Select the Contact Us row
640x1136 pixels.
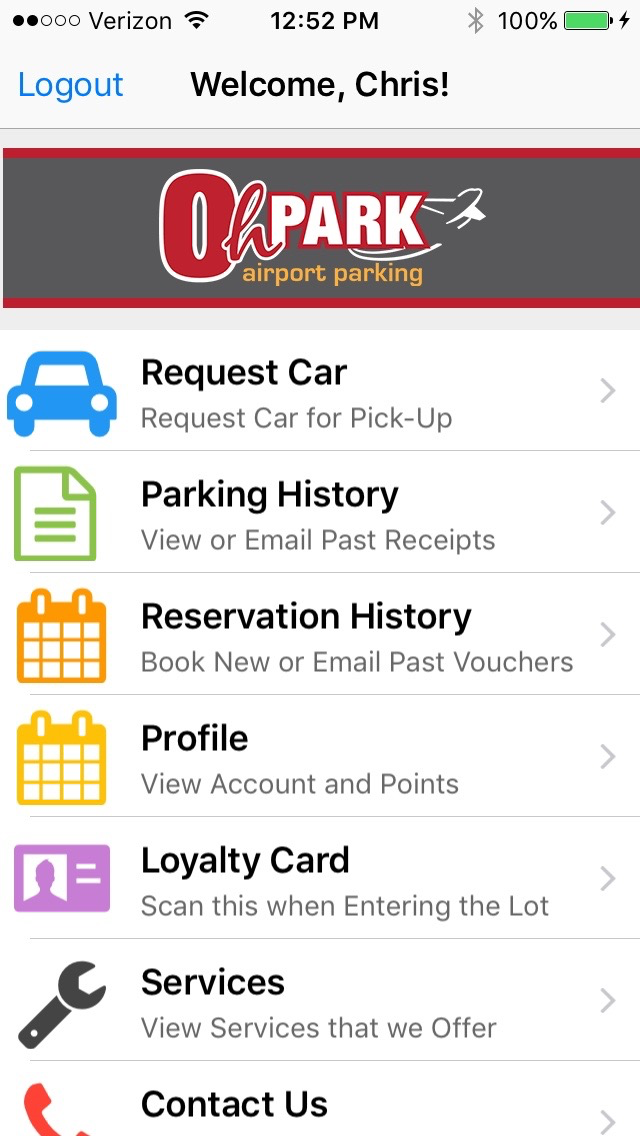(x=320, y=1099)
